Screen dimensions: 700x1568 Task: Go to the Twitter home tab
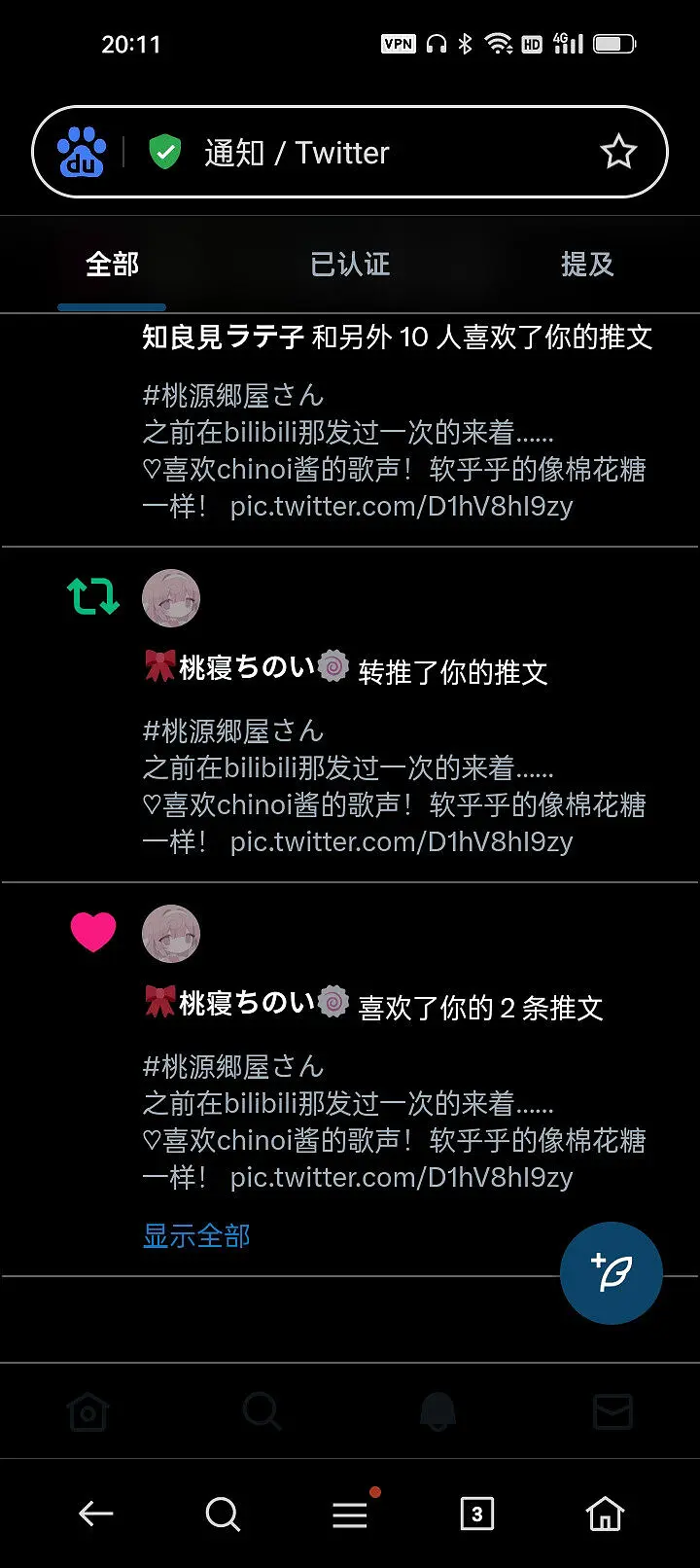(87, 1411)
